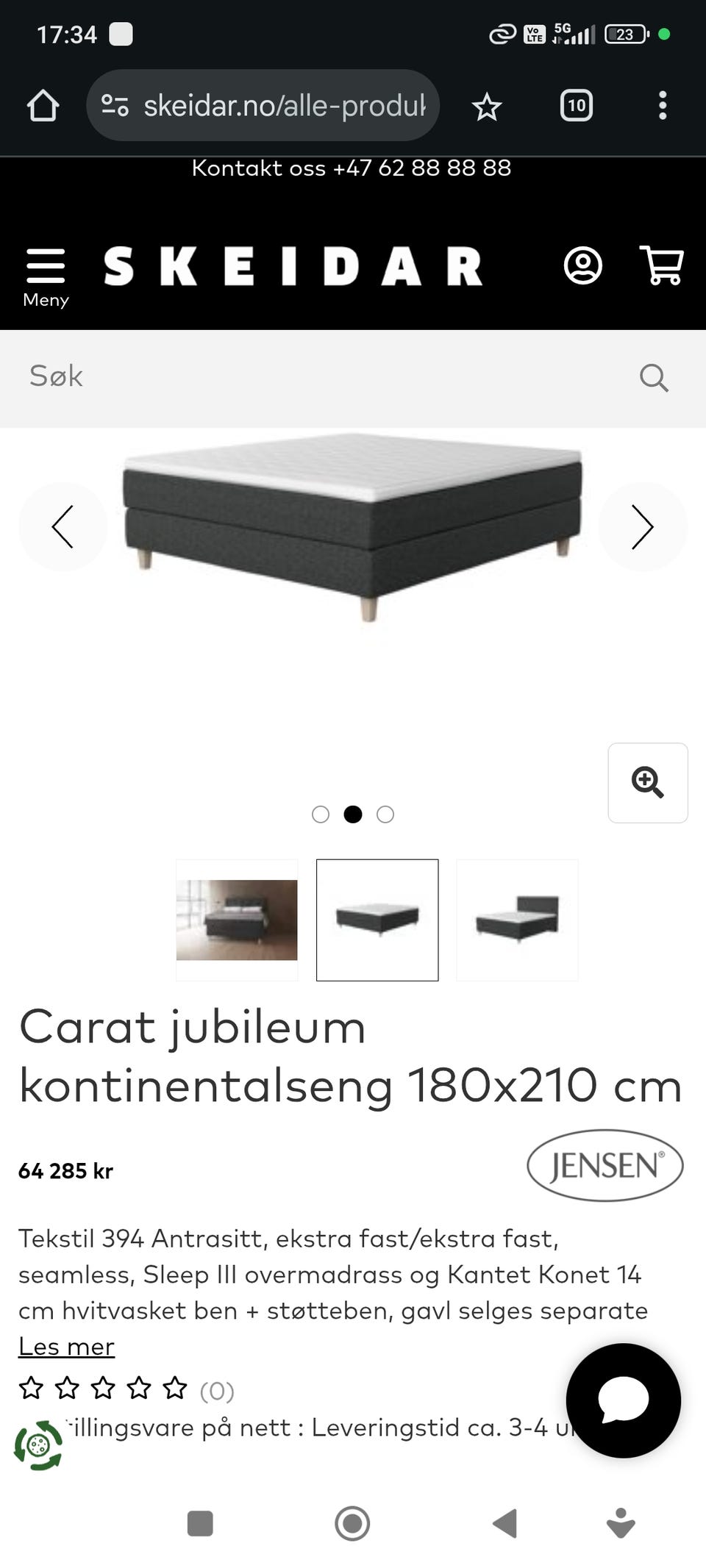
Task: Select the second carousel indicator dot
Action: point(353,814)
